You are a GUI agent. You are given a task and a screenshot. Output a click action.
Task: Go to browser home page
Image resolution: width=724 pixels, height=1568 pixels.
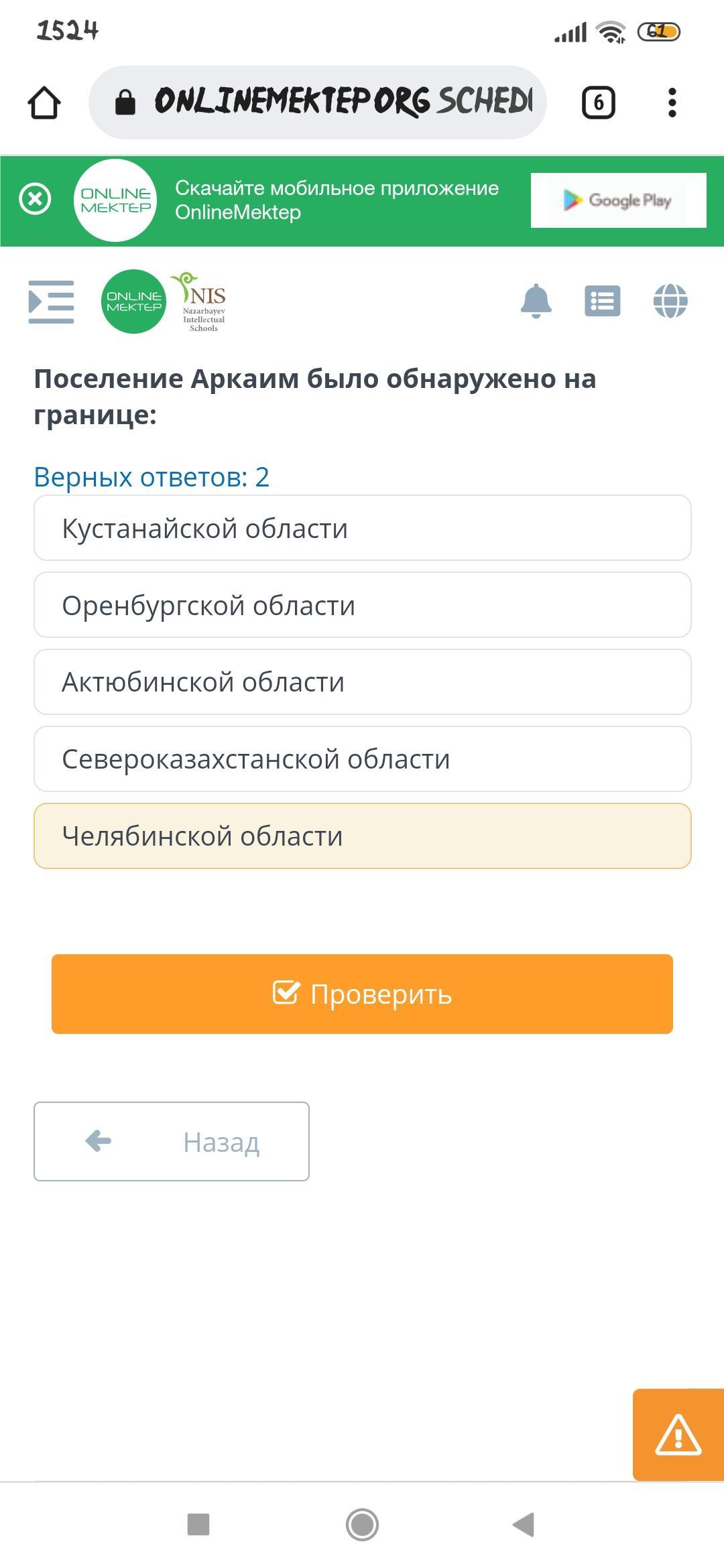(44, 103)
